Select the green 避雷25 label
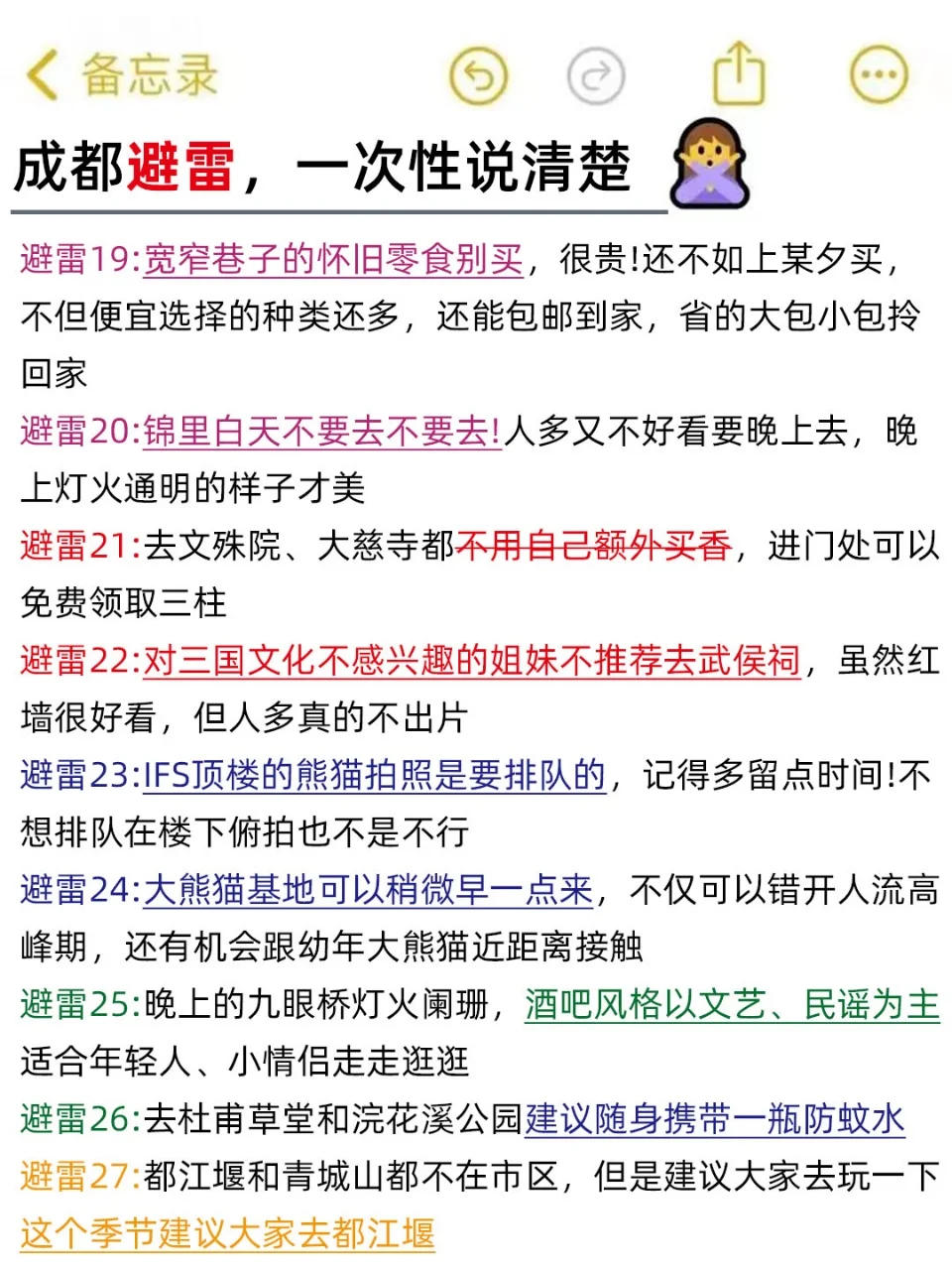This screenshot has height=1270, width=952. [x=74, y=1006]
